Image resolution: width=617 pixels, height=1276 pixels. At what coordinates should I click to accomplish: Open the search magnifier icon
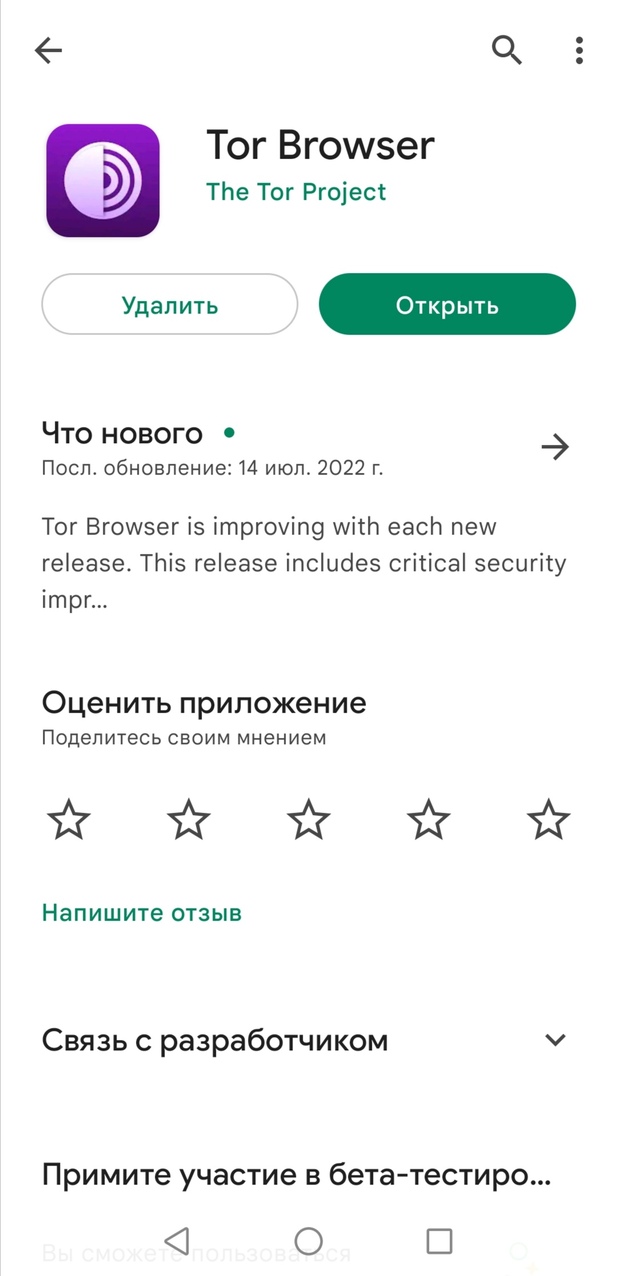pos(507,50)
